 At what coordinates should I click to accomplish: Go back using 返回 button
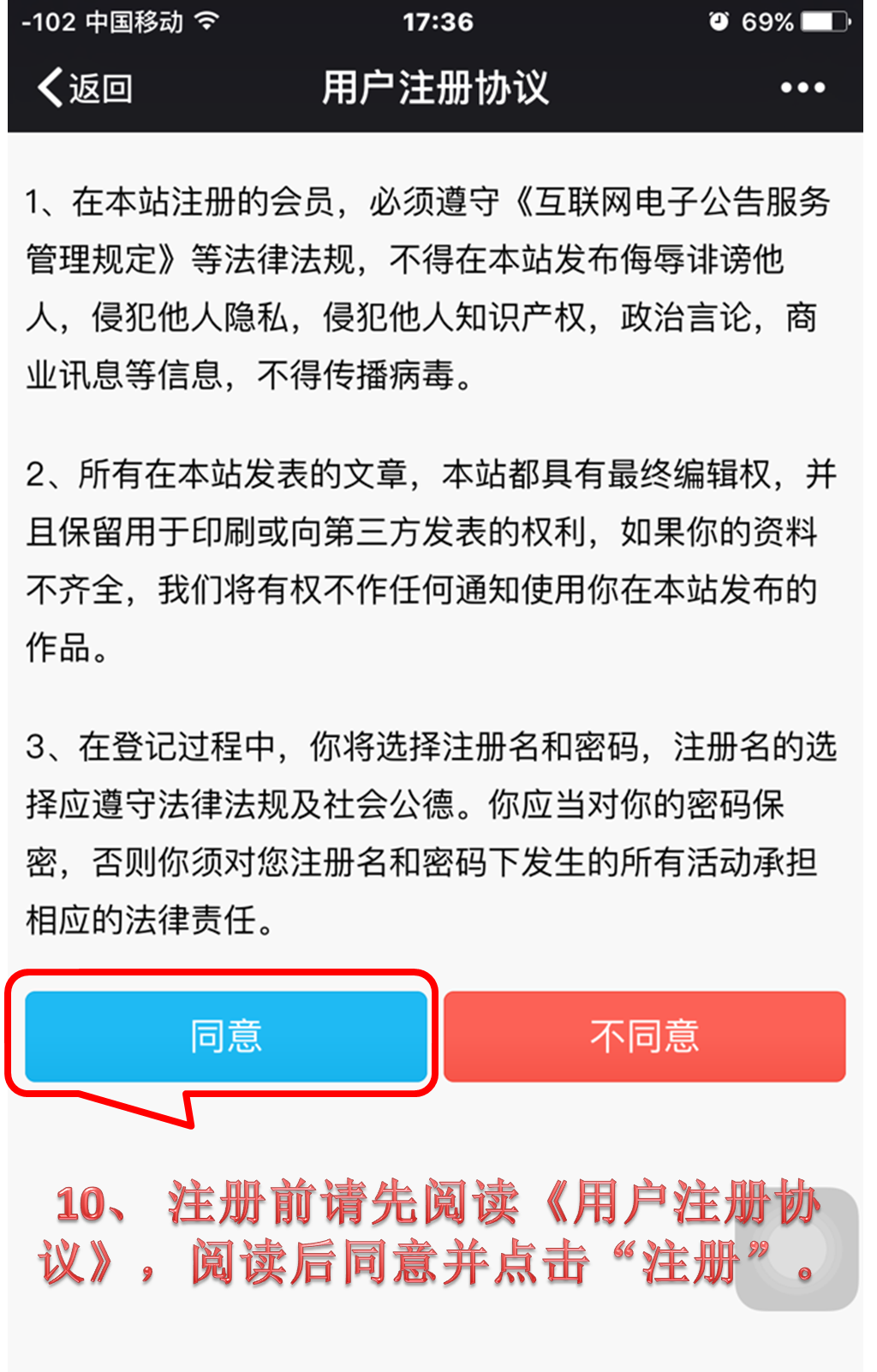(85, 88)
